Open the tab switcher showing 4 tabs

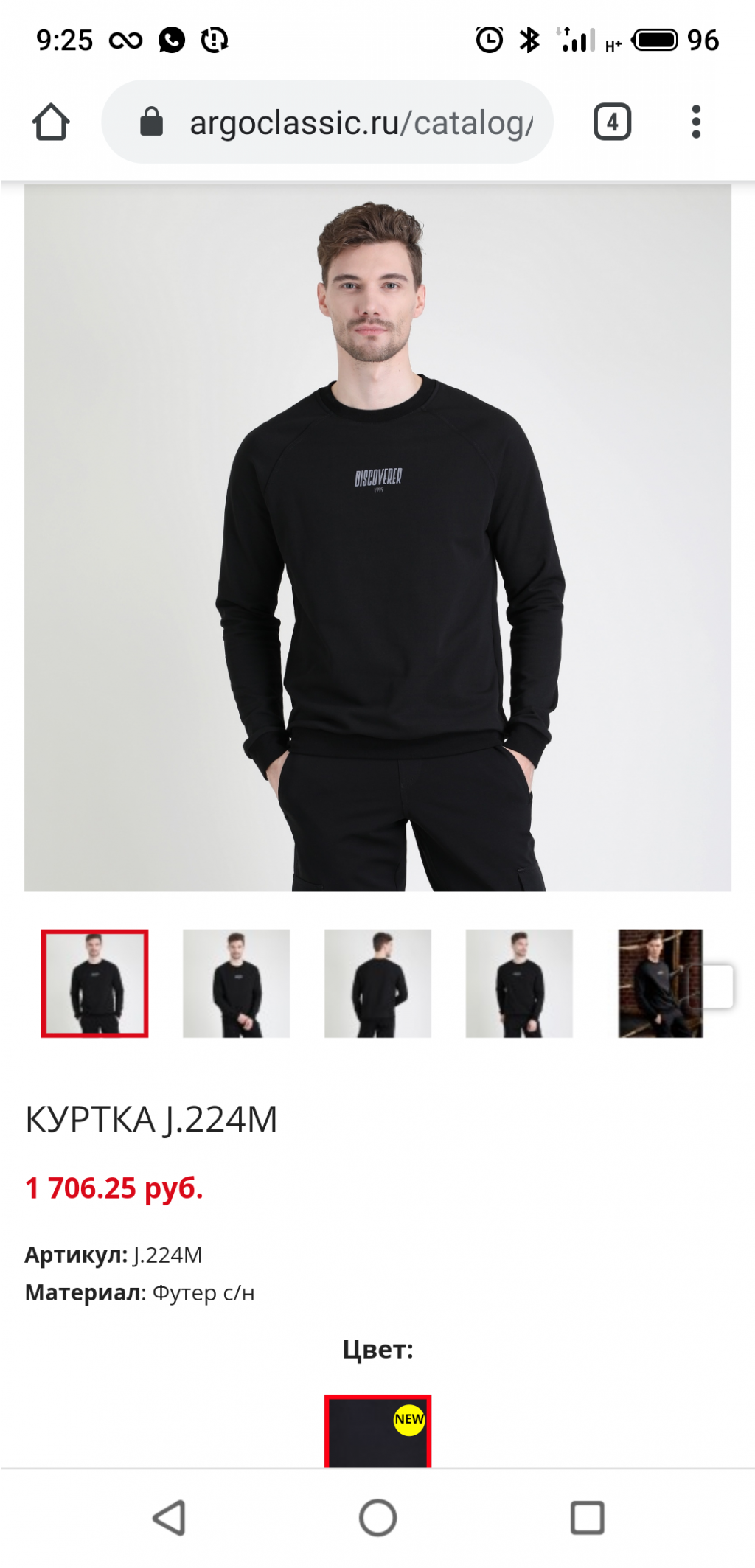point(612,122)
